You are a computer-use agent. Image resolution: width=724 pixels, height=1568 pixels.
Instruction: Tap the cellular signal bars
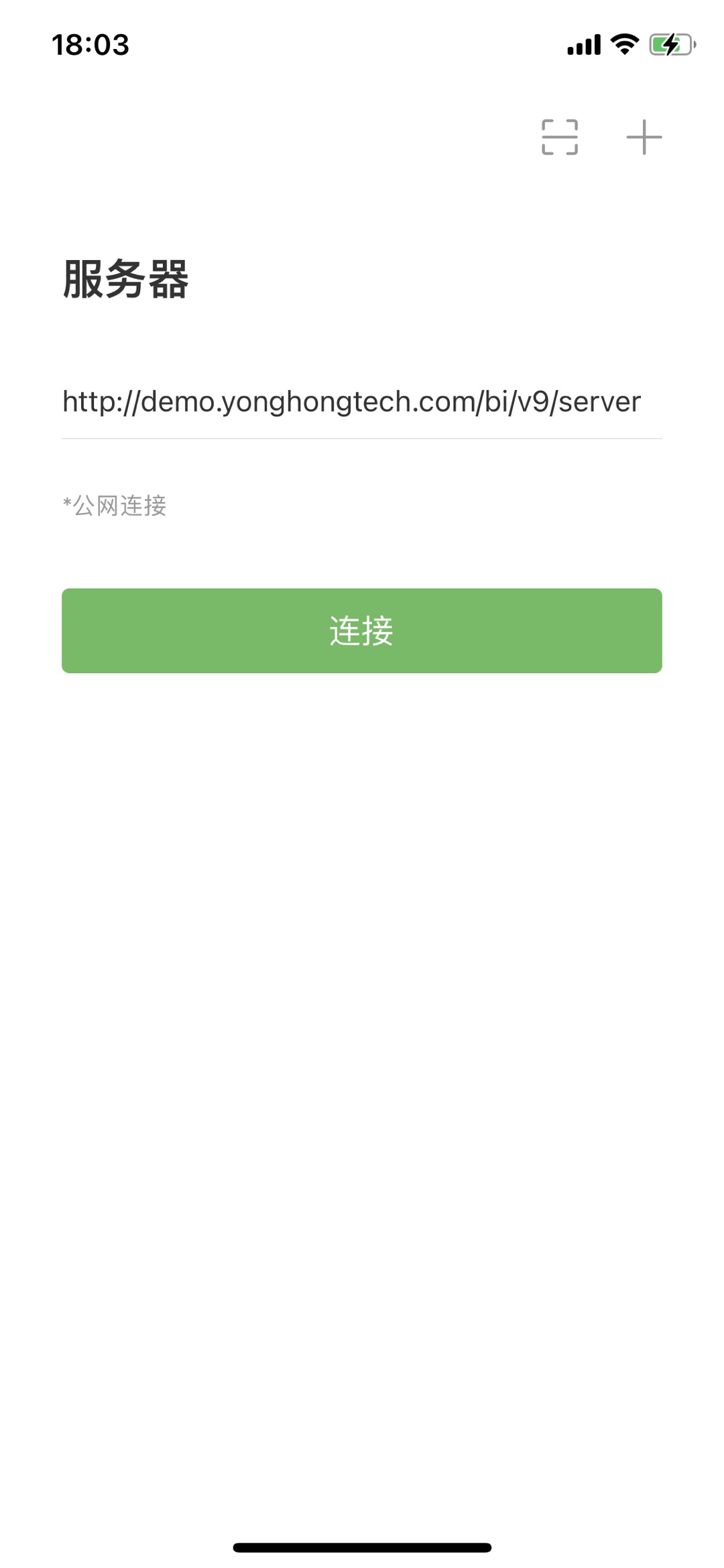point(583,45)
